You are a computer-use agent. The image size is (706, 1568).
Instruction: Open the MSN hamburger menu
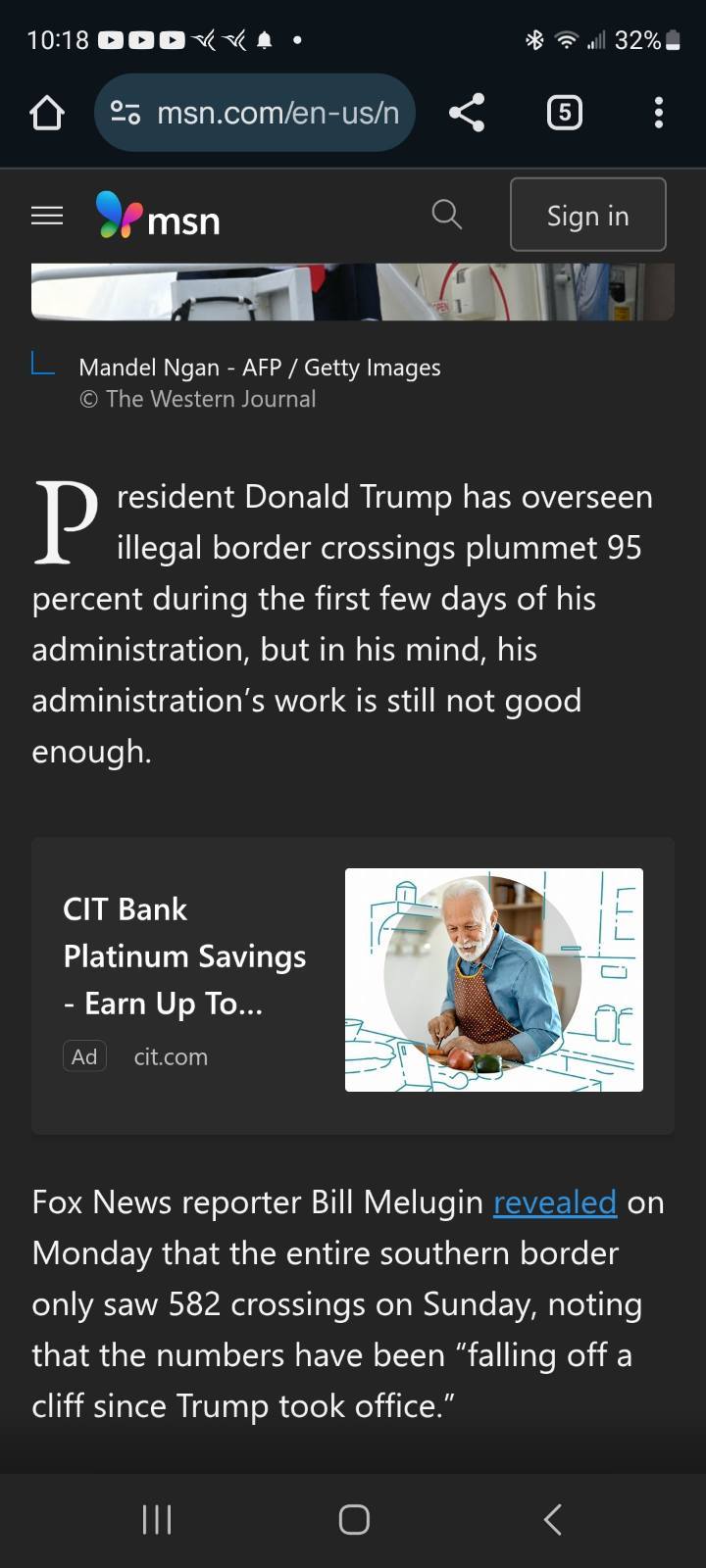pos(47,216)
